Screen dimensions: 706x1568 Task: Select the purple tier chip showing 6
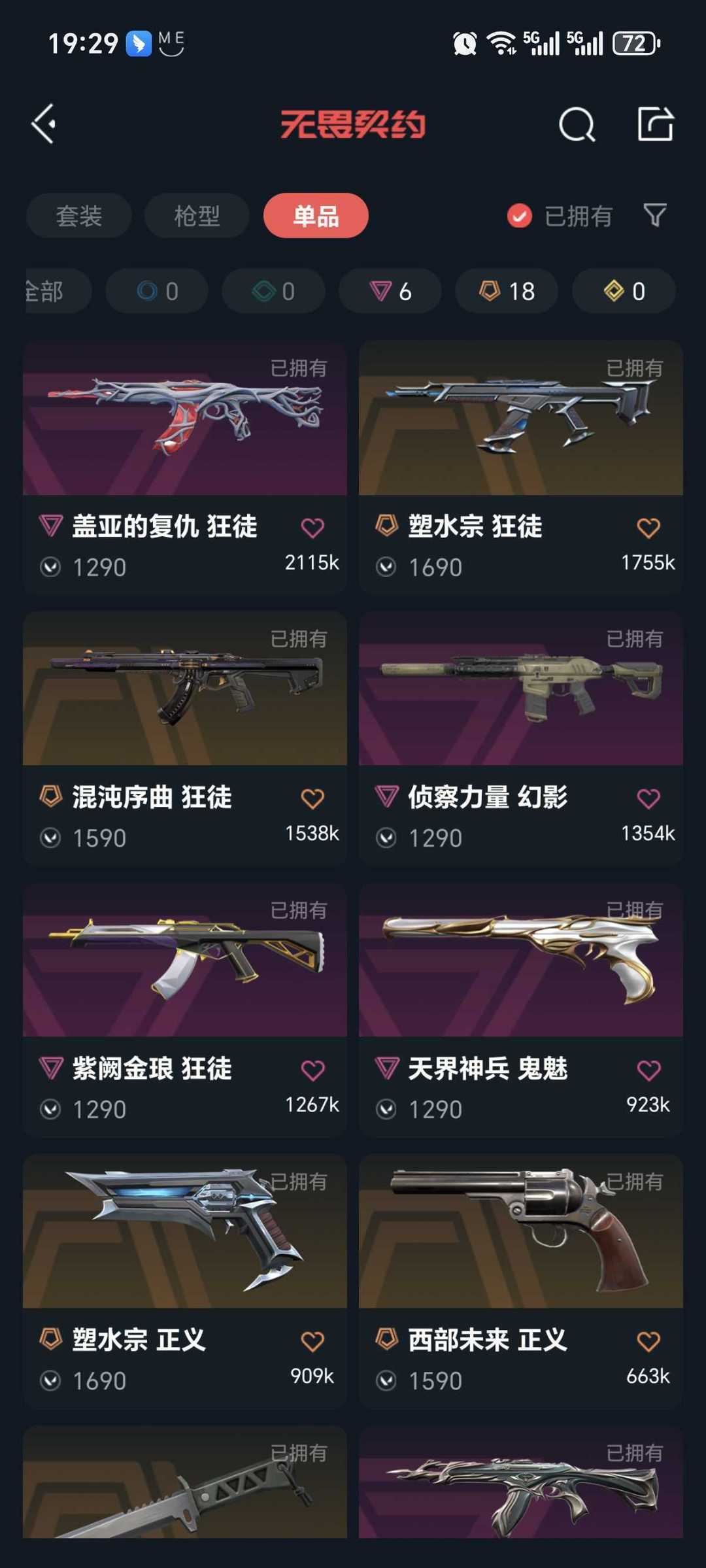390,291
